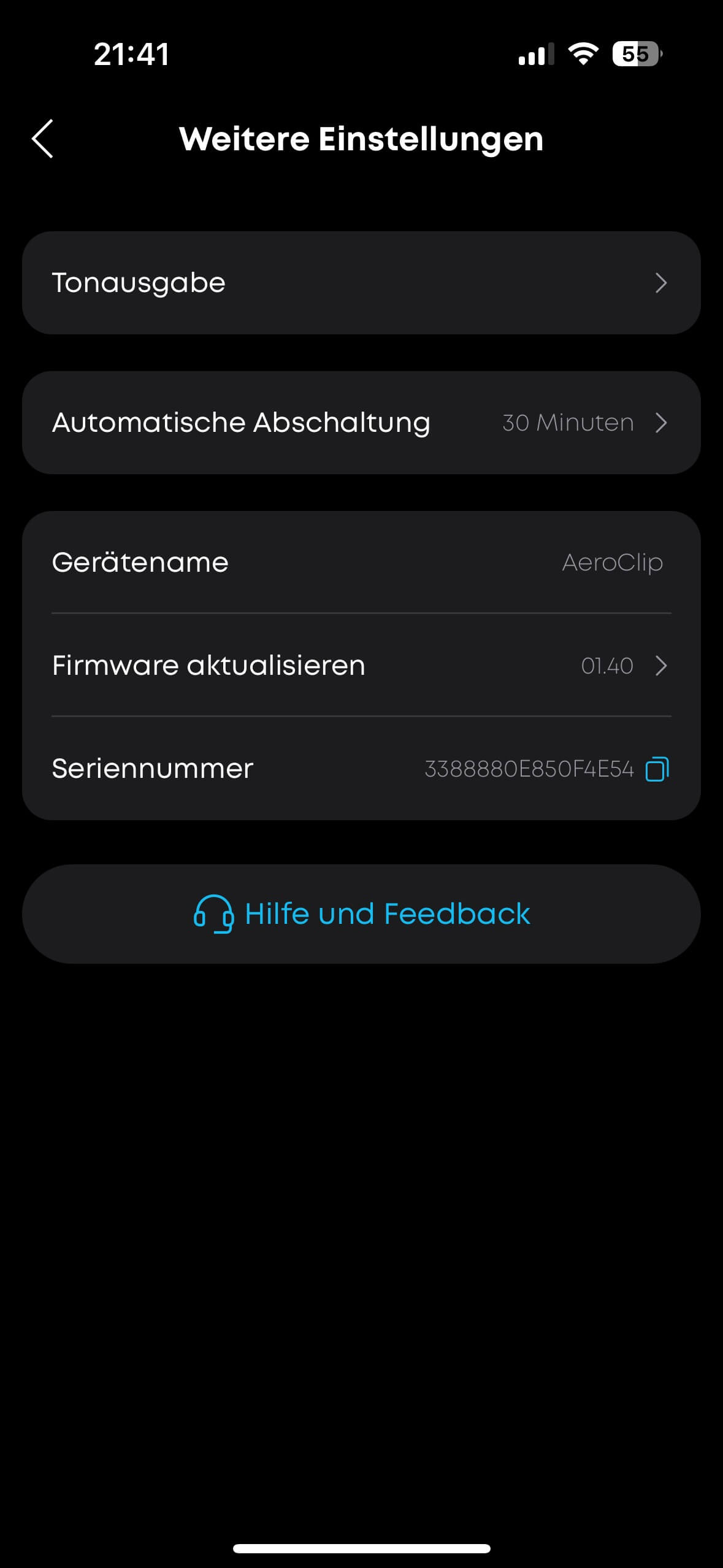Copy the Seriennummer
This screenshot has height=1568, width=723.
tap(657, 769)
